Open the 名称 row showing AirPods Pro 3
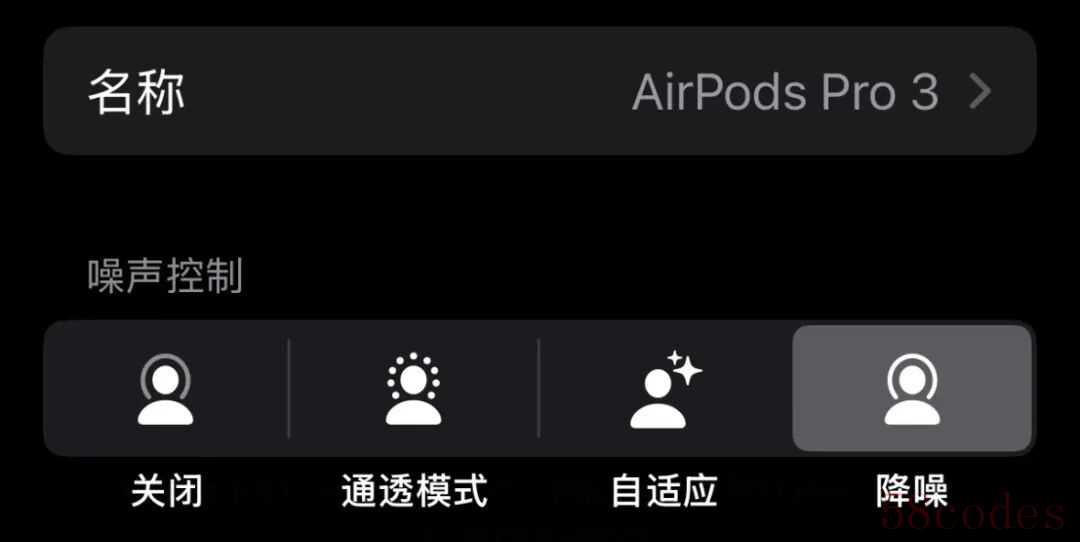The width and height of the screenshot is (1080, 542). click(x=540, y=92)
